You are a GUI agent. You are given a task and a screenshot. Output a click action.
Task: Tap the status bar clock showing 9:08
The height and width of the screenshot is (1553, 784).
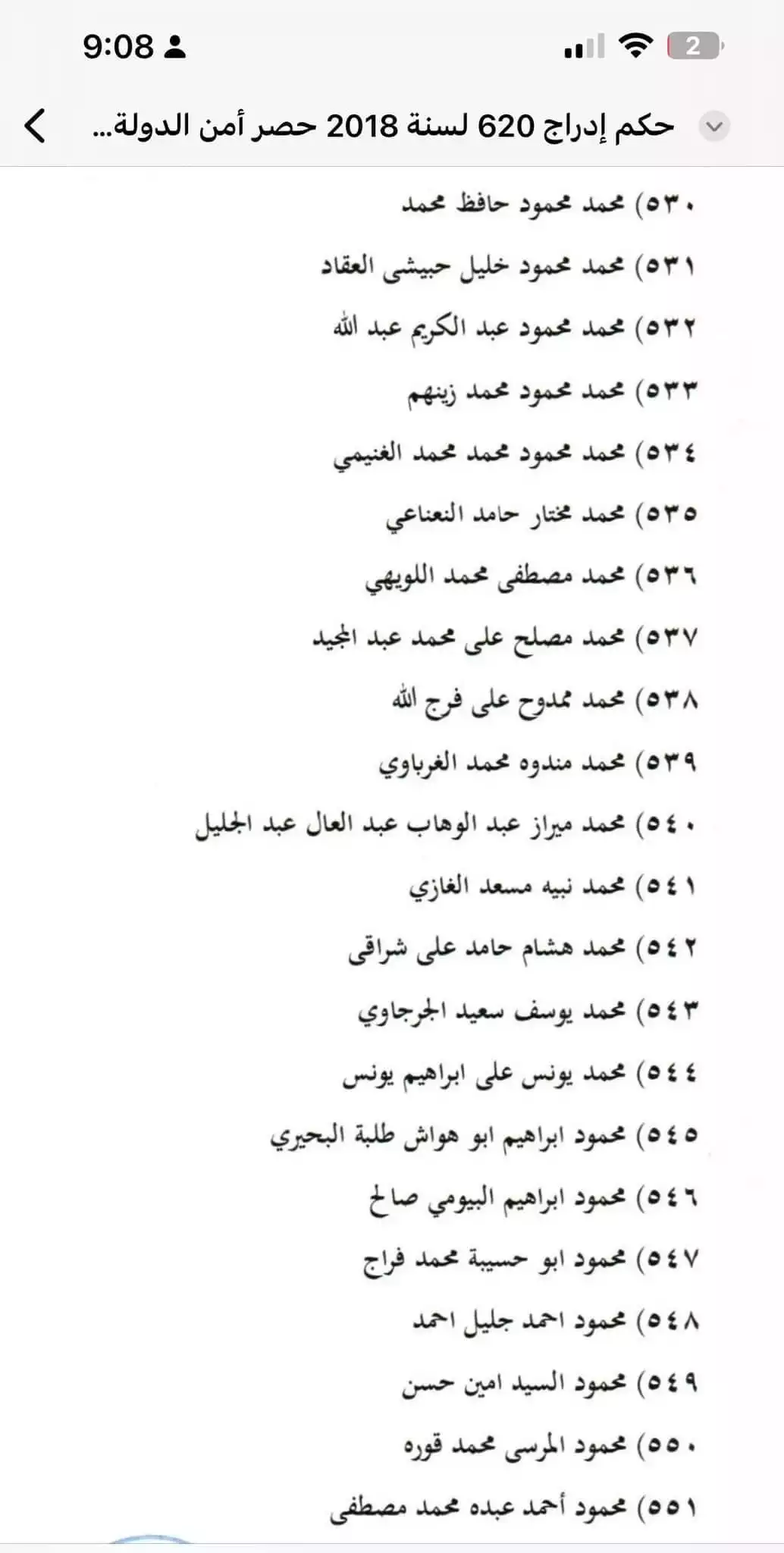point(118,45)
